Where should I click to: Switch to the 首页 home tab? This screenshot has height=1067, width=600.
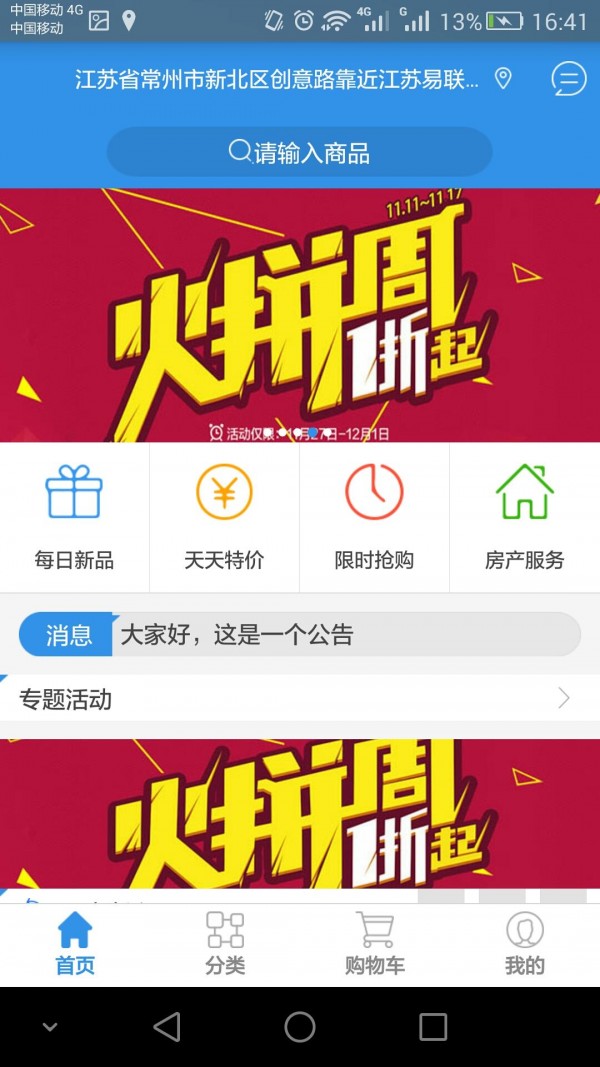pos(75,944)
